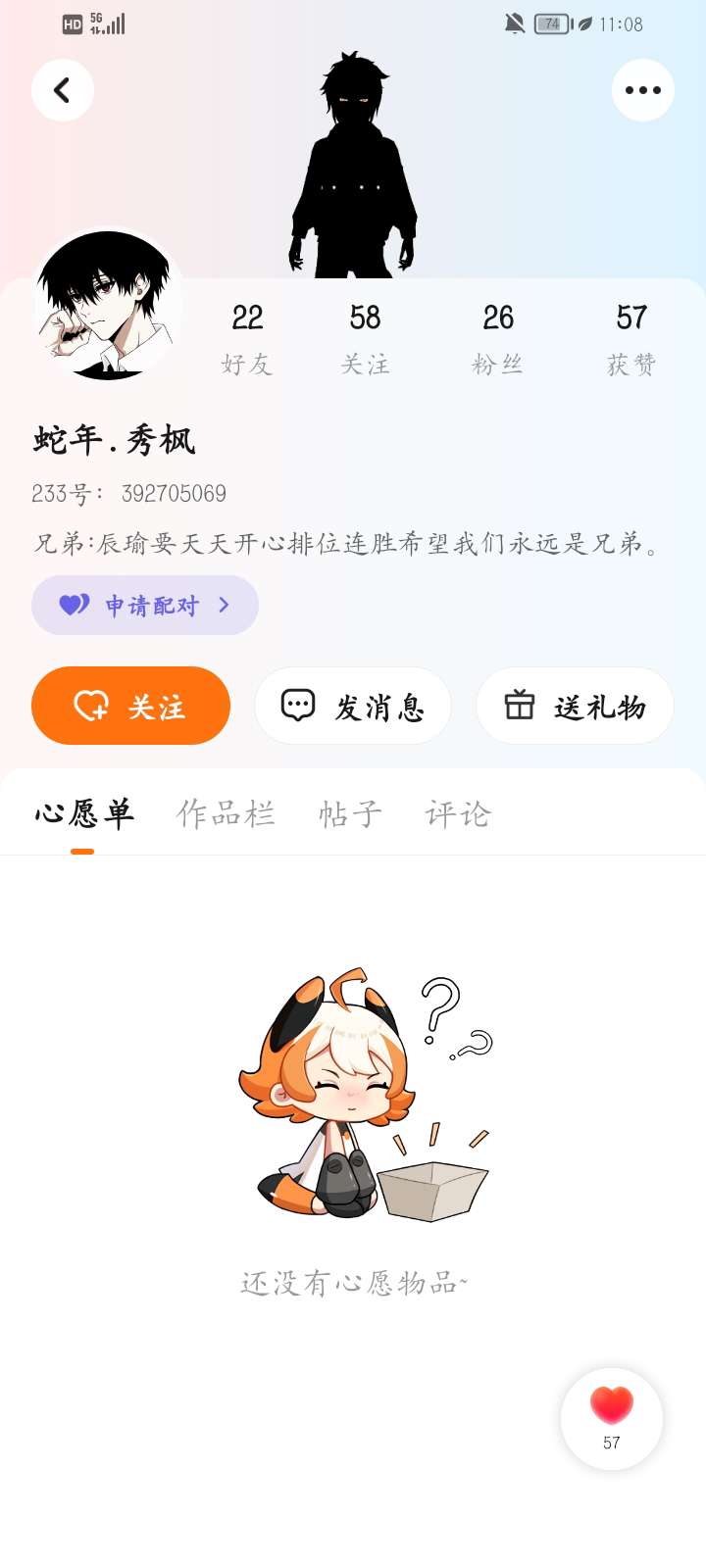Send a gift via 送礼物

[x=575, y=706]
